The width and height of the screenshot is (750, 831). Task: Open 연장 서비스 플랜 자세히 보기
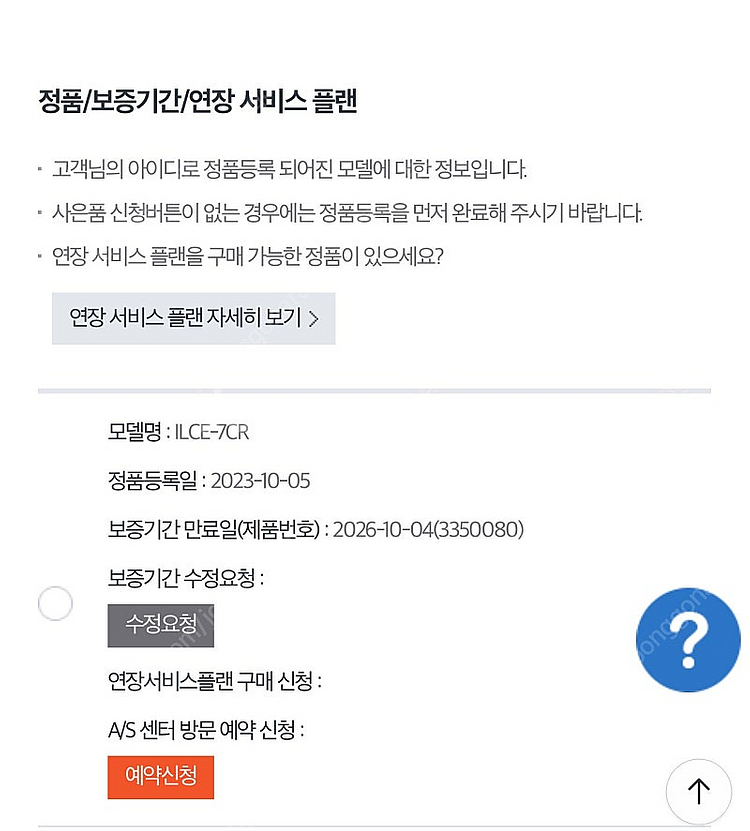coord(193,319)
